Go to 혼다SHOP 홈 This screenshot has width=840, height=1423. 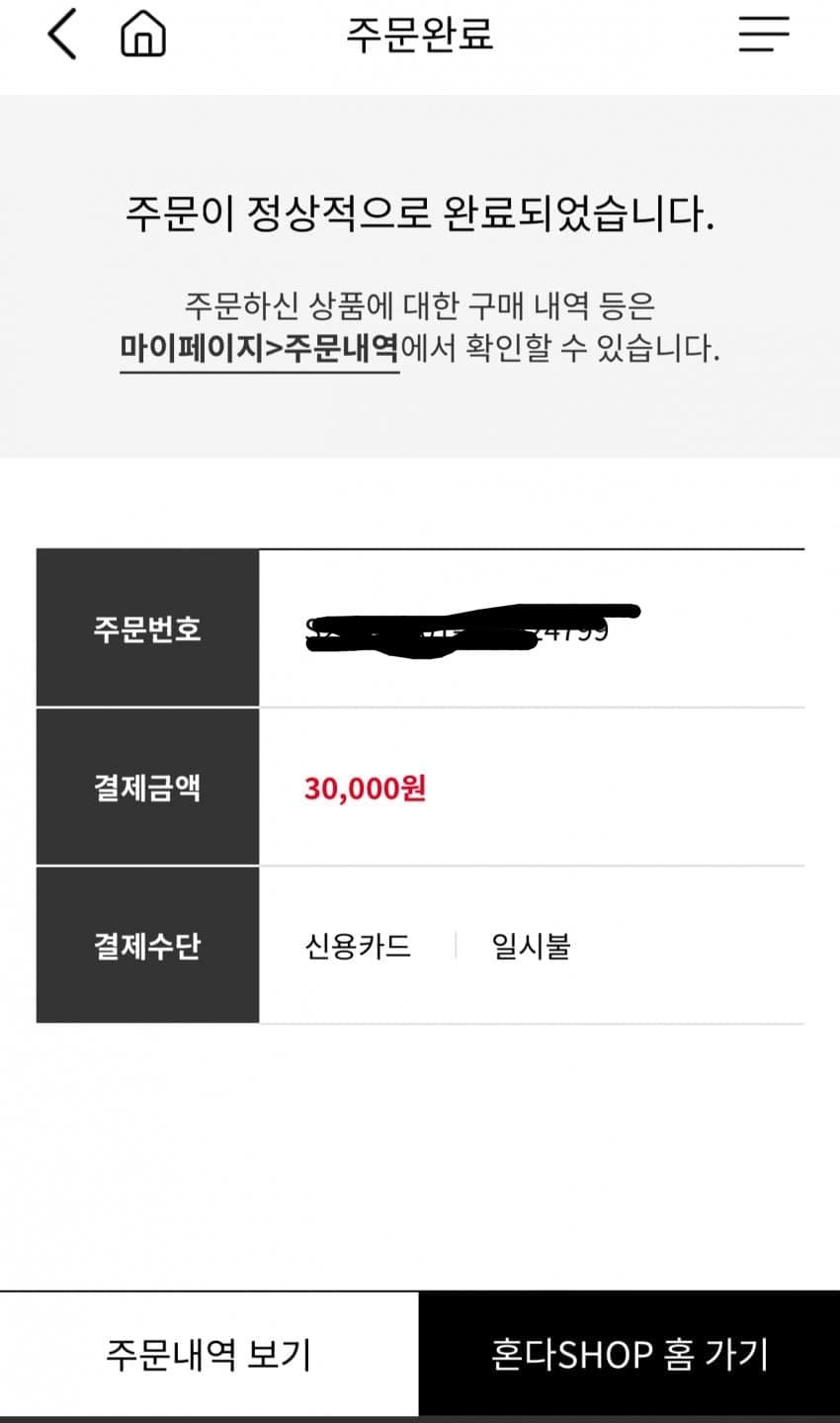pyautogui.click(x=630, y=1354)
